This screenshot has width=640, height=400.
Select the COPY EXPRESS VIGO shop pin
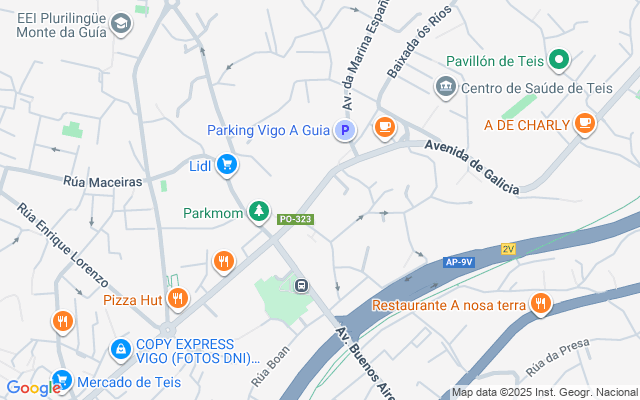(121, 350)
